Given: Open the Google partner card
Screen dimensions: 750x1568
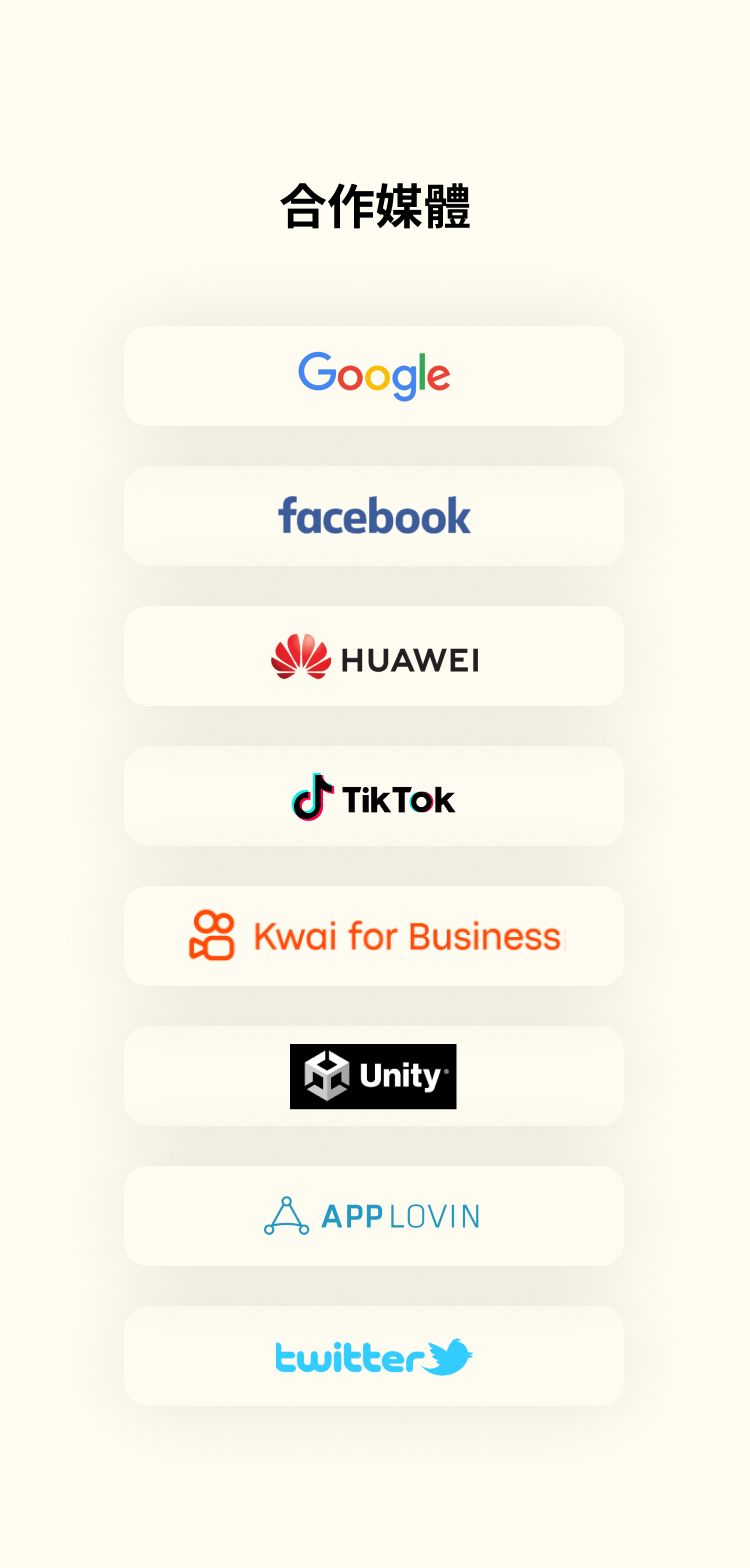Looking at the screenshot, I should 374,376.
